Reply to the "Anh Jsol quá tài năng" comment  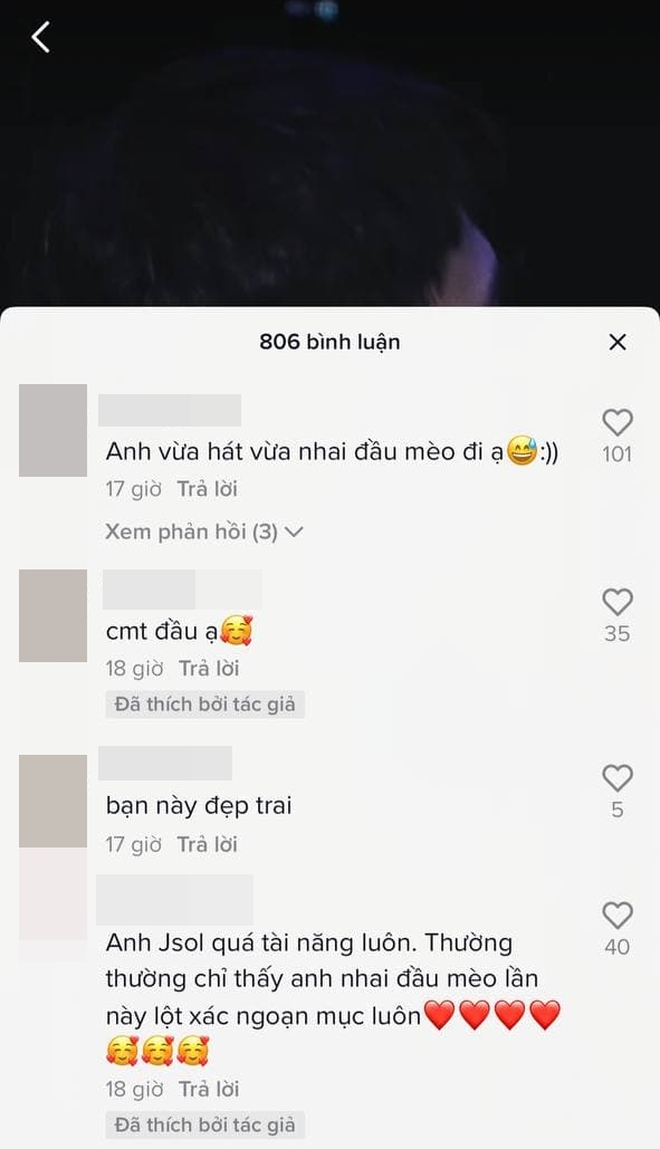(x=208, y=1089)
